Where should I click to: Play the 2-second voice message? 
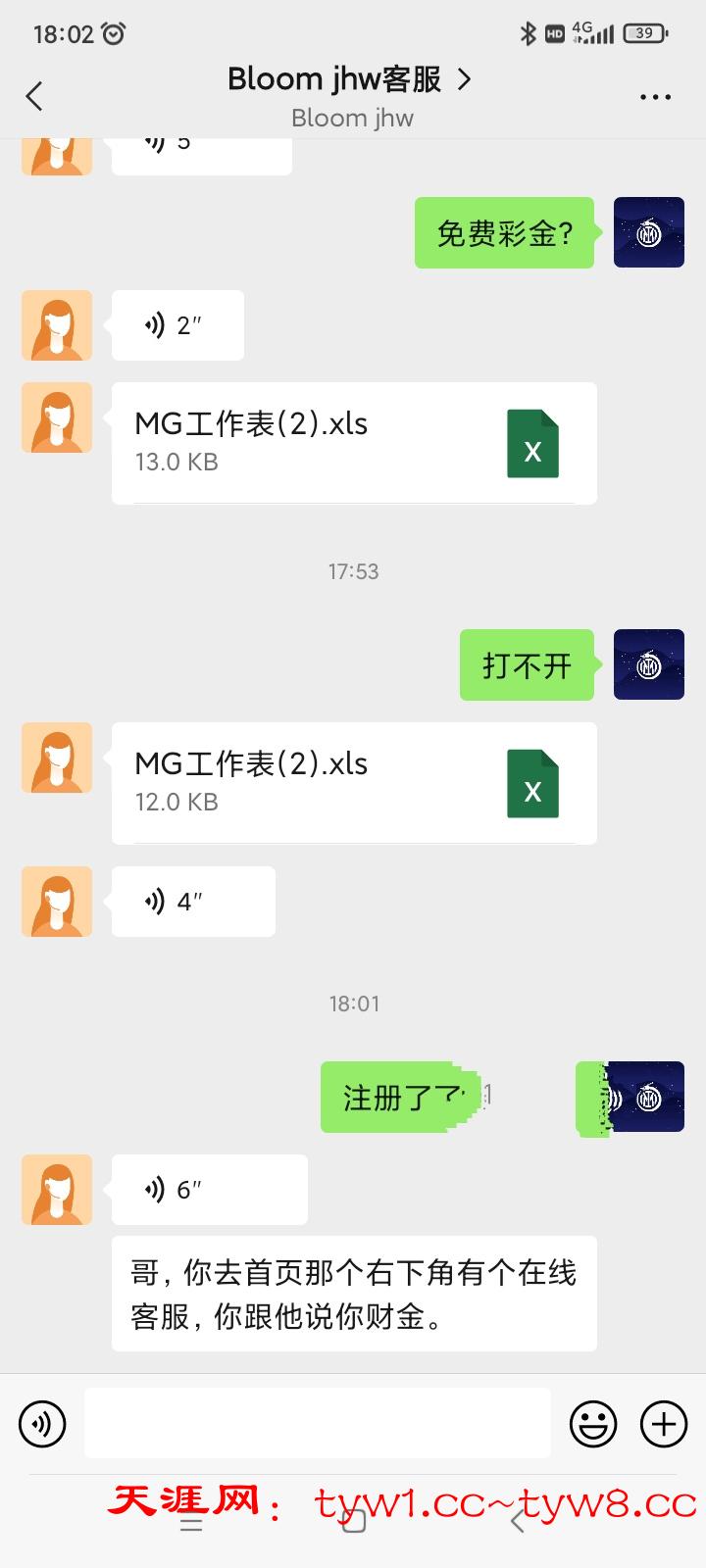point(176,325)
